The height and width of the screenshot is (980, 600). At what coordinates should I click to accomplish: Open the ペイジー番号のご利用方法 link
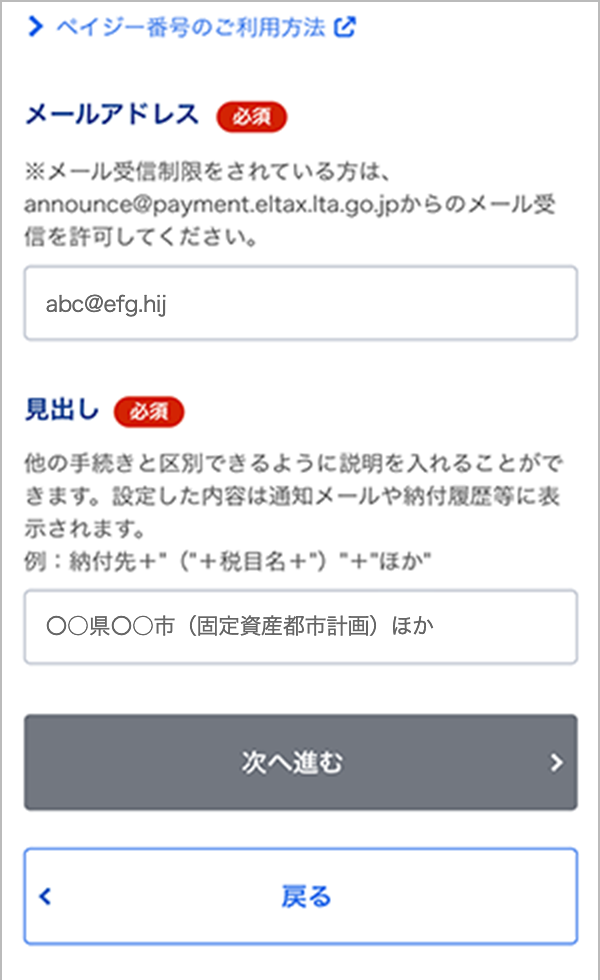(190, 27)
